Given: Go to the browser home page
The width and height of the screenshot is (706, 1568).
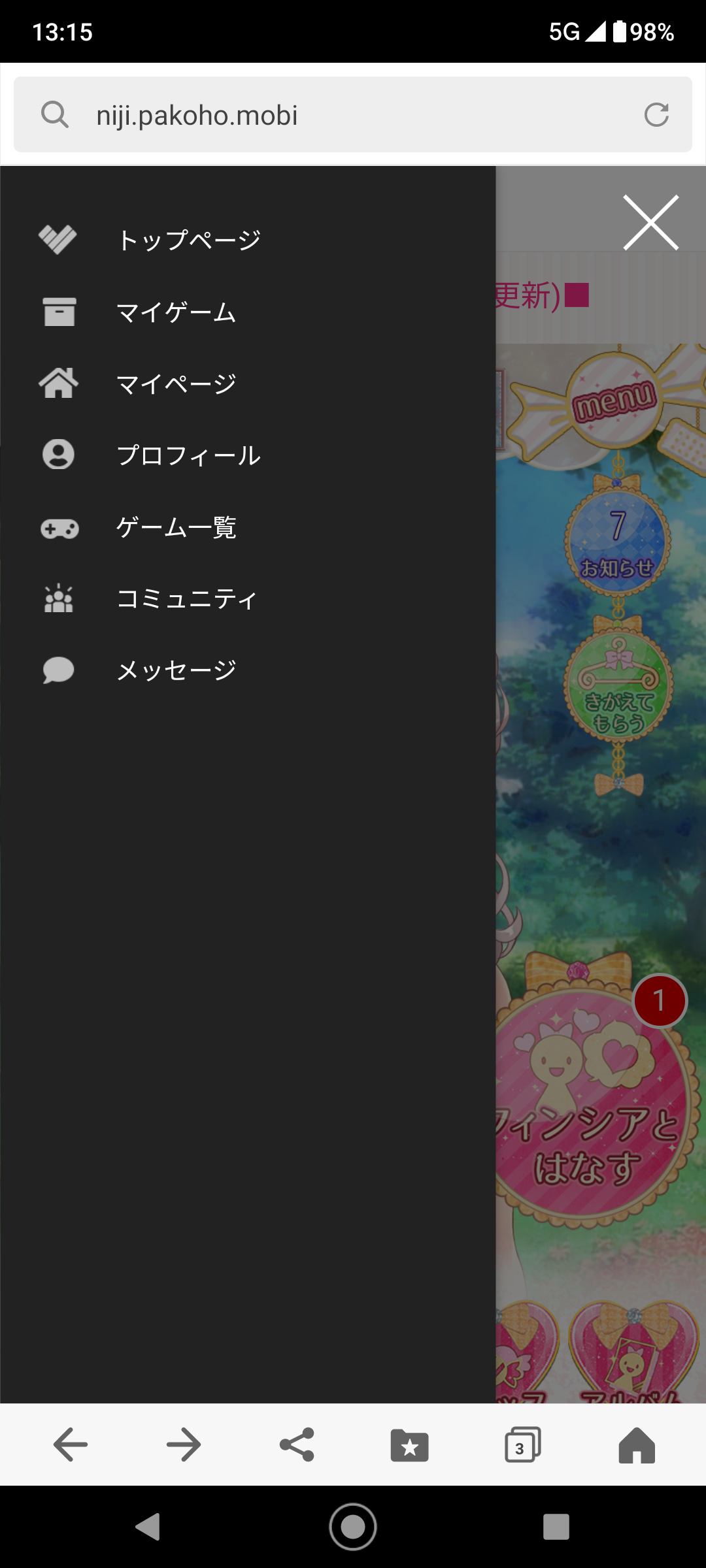Looking at the screenshot, I should (636, 1445).
